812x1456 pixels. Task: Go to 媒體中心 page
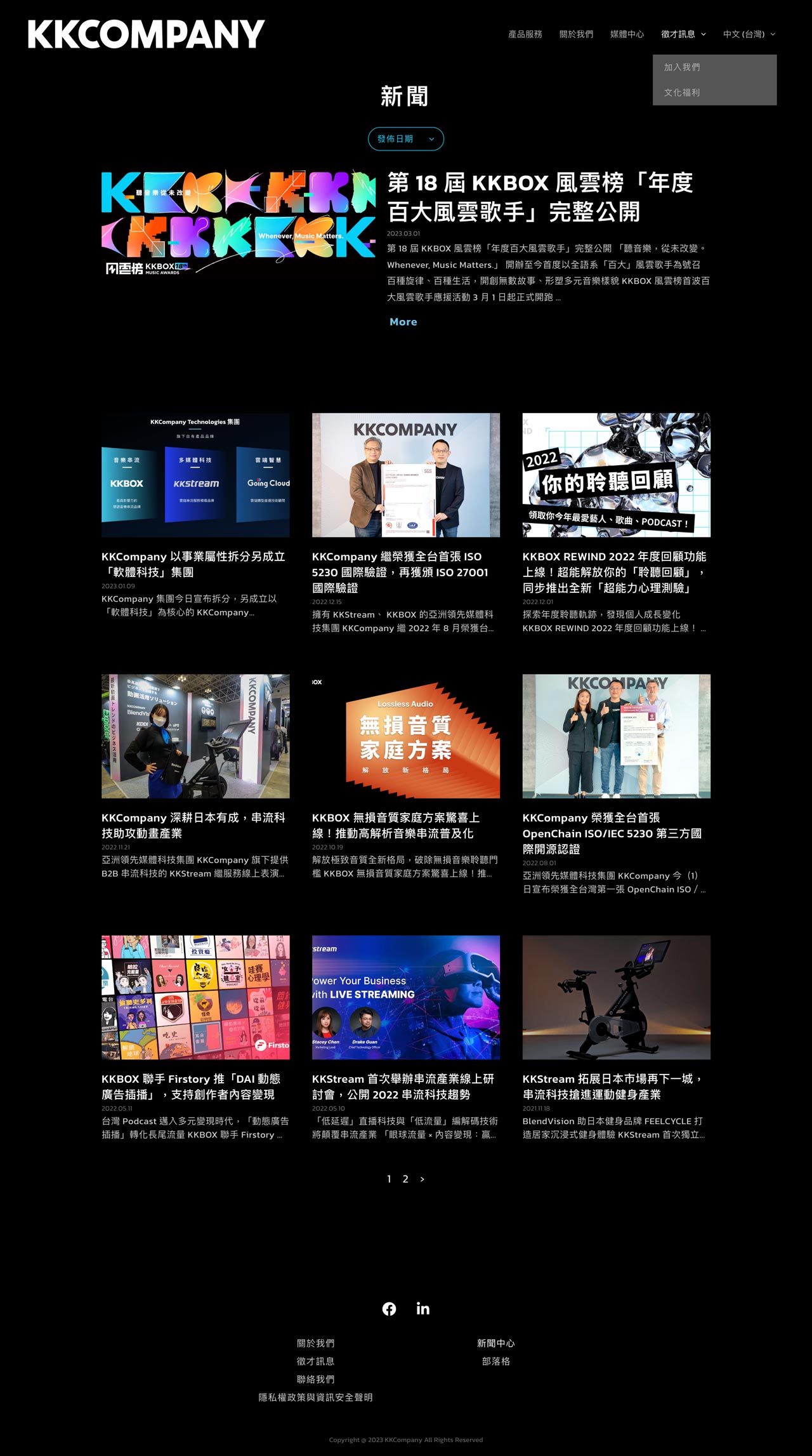(x=627, y=34)
